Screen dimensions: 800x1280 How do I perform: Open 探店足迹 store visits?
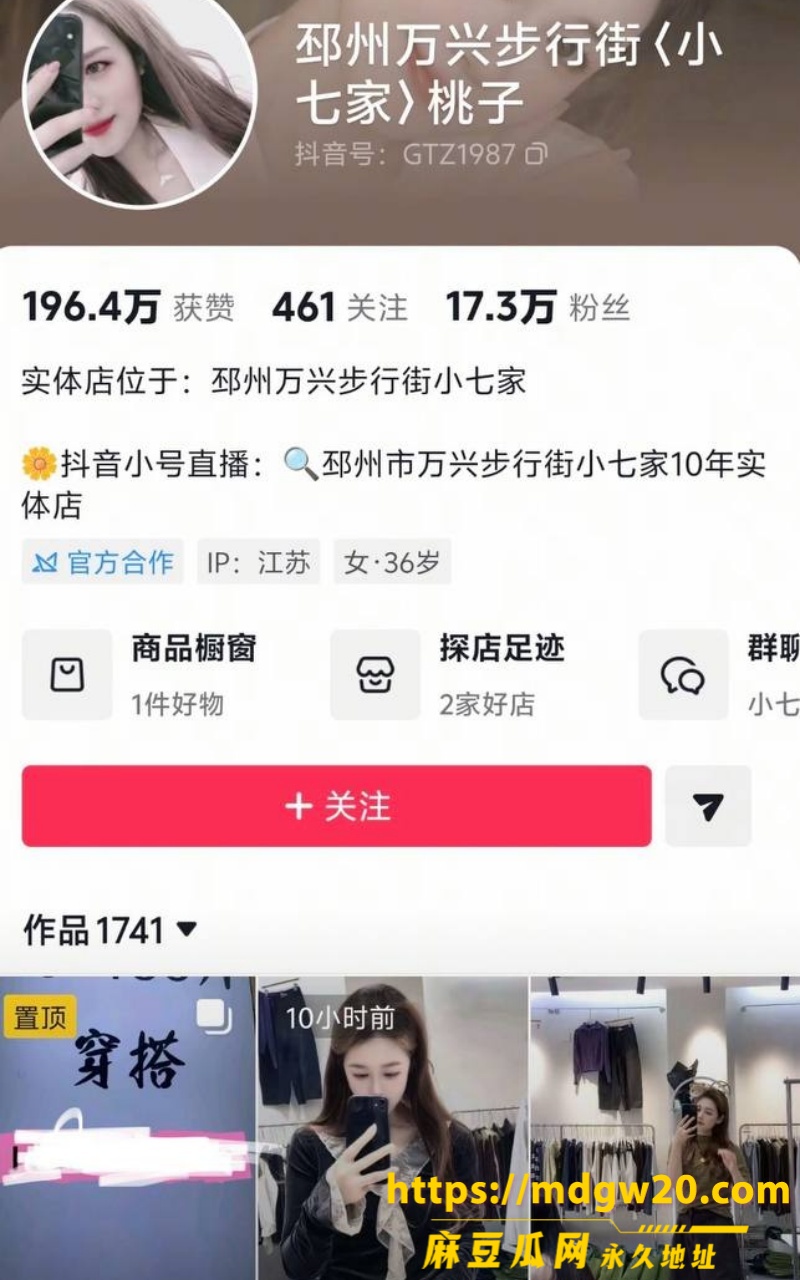tap(448, 675)
